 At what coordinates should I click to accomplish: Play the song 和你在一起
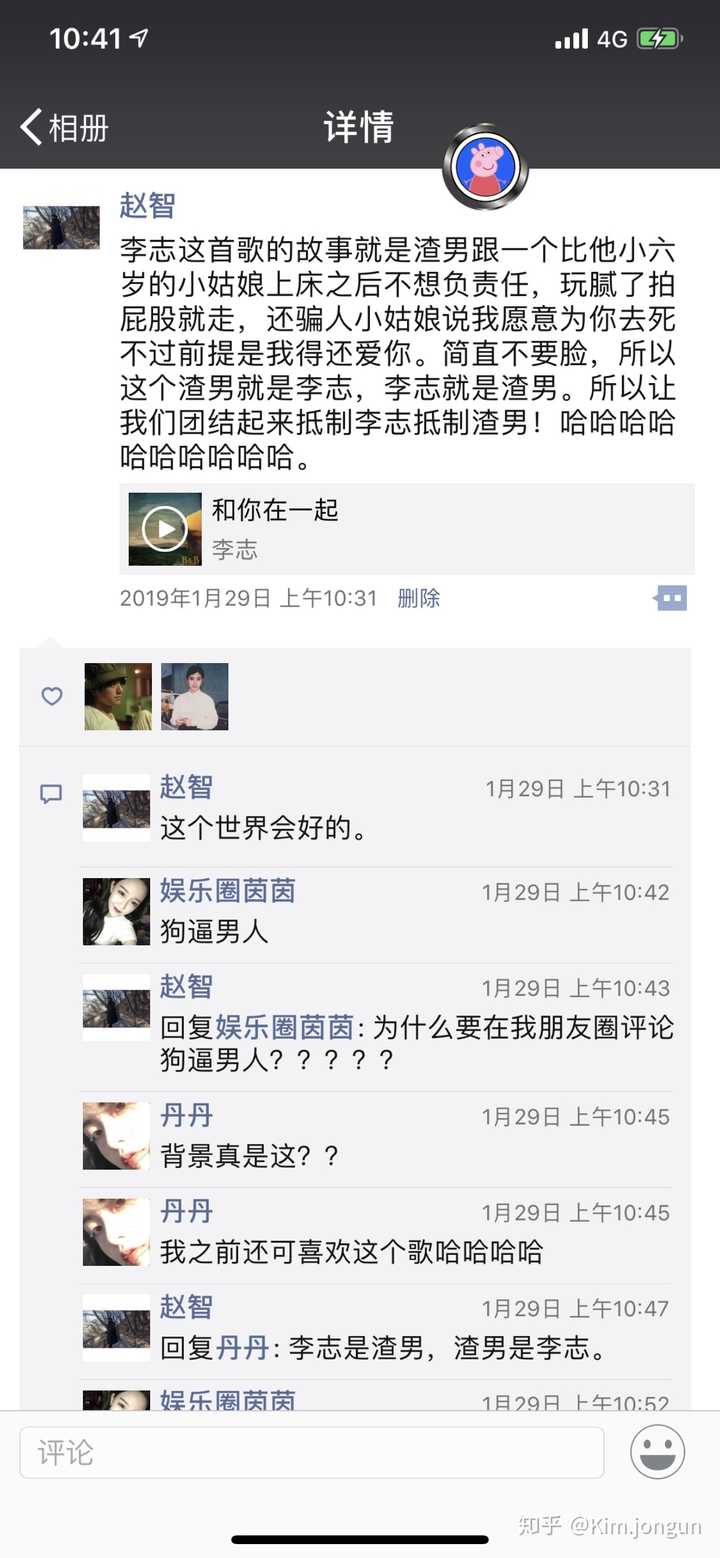click(165, 528)
